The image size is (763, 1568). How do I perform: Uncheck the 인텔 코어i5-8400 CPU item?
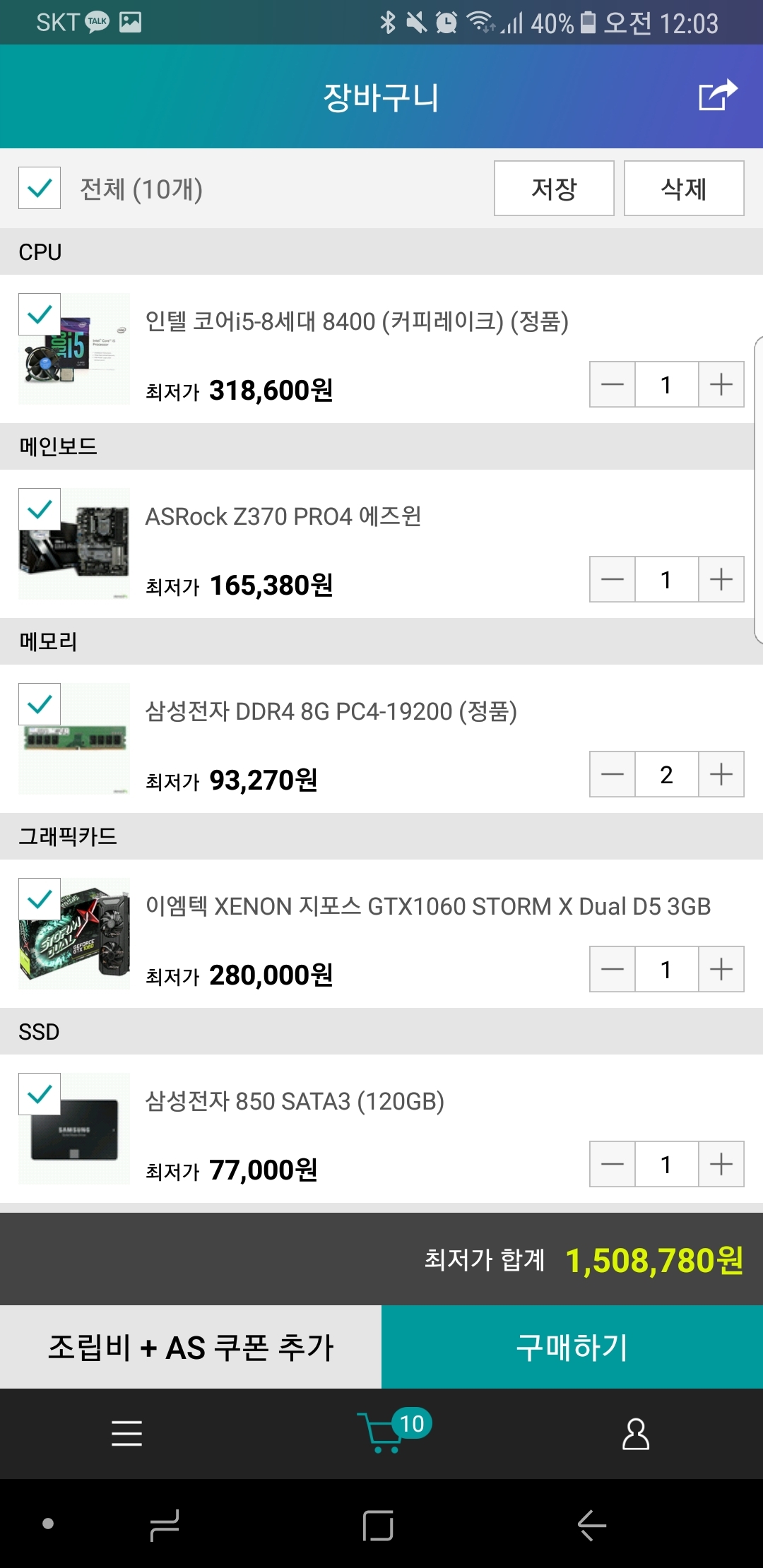click(40, 314)
